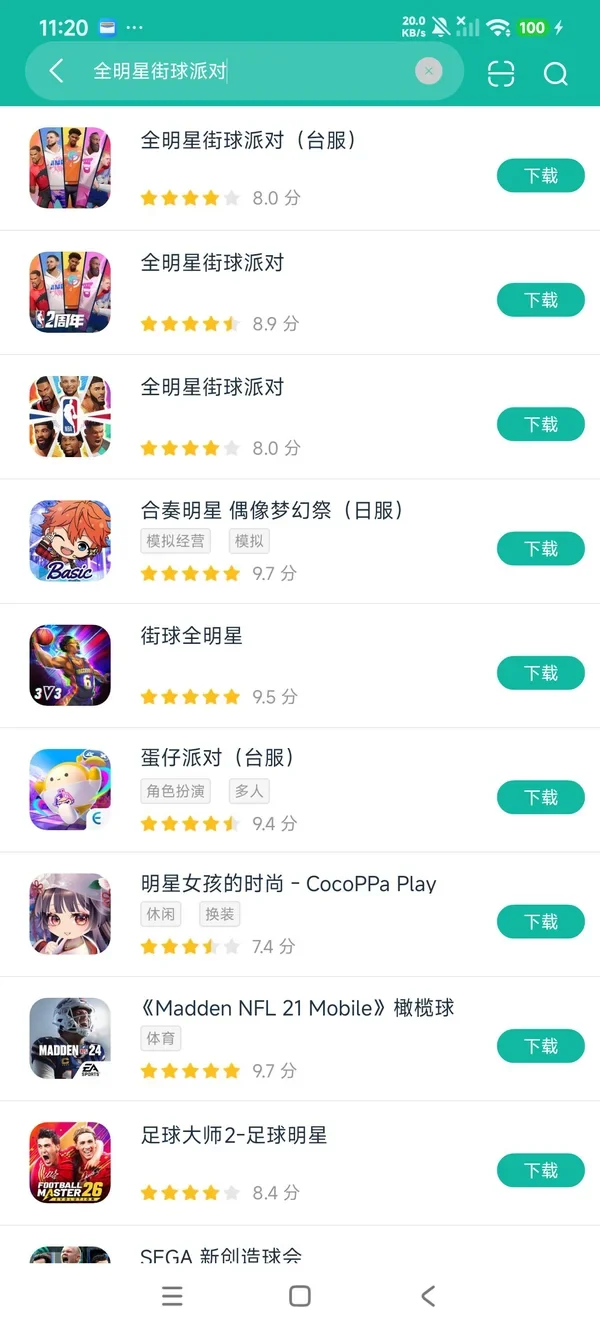The height and width of the screenshot is (1333, 600).
Task: Open the Madden NFL 21 Mobile result
Action: coord(300,1039)
